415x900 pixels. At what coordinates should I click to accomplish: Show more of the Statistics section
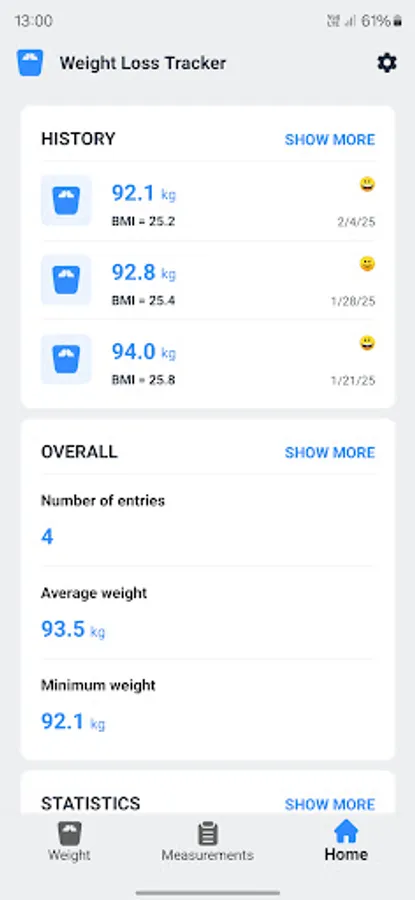pos(330,804)
